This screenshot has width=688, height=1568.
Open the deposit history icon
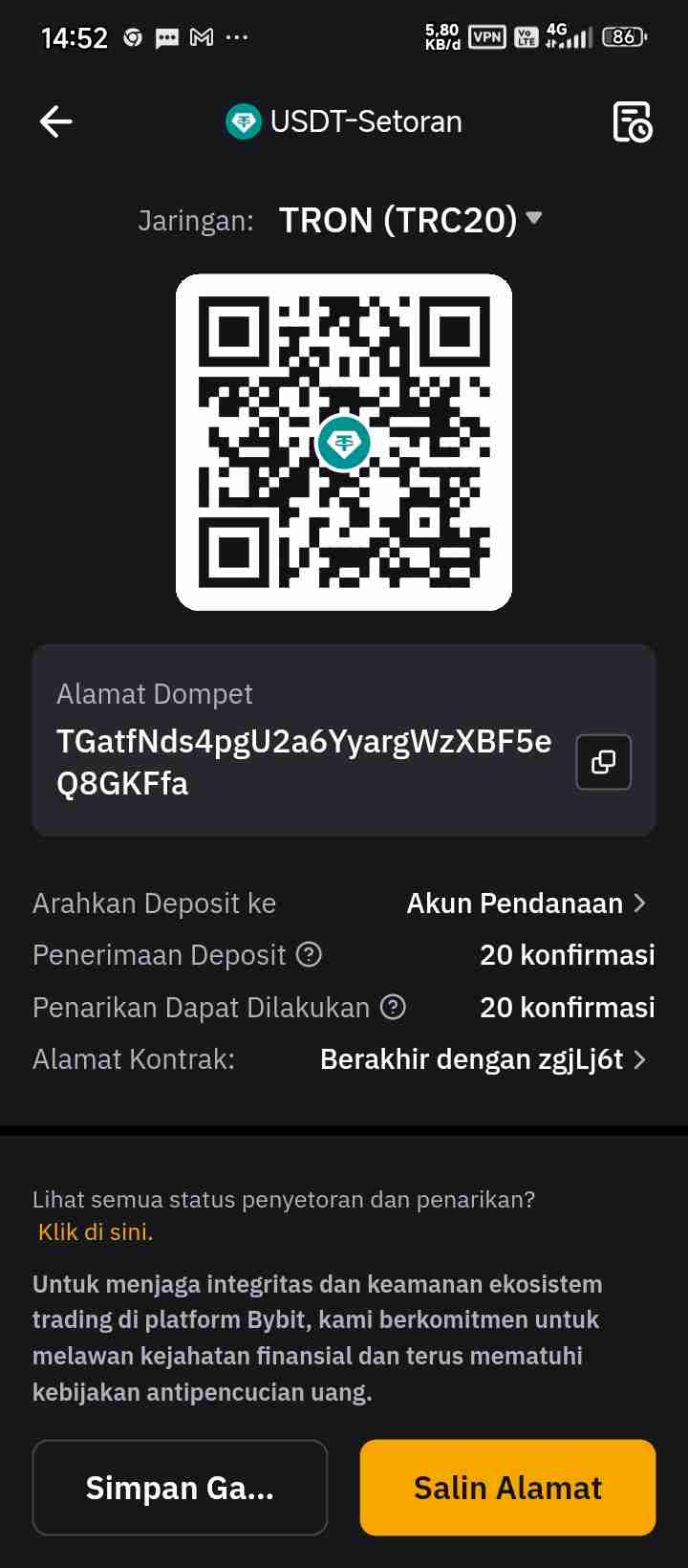(632, 121)
